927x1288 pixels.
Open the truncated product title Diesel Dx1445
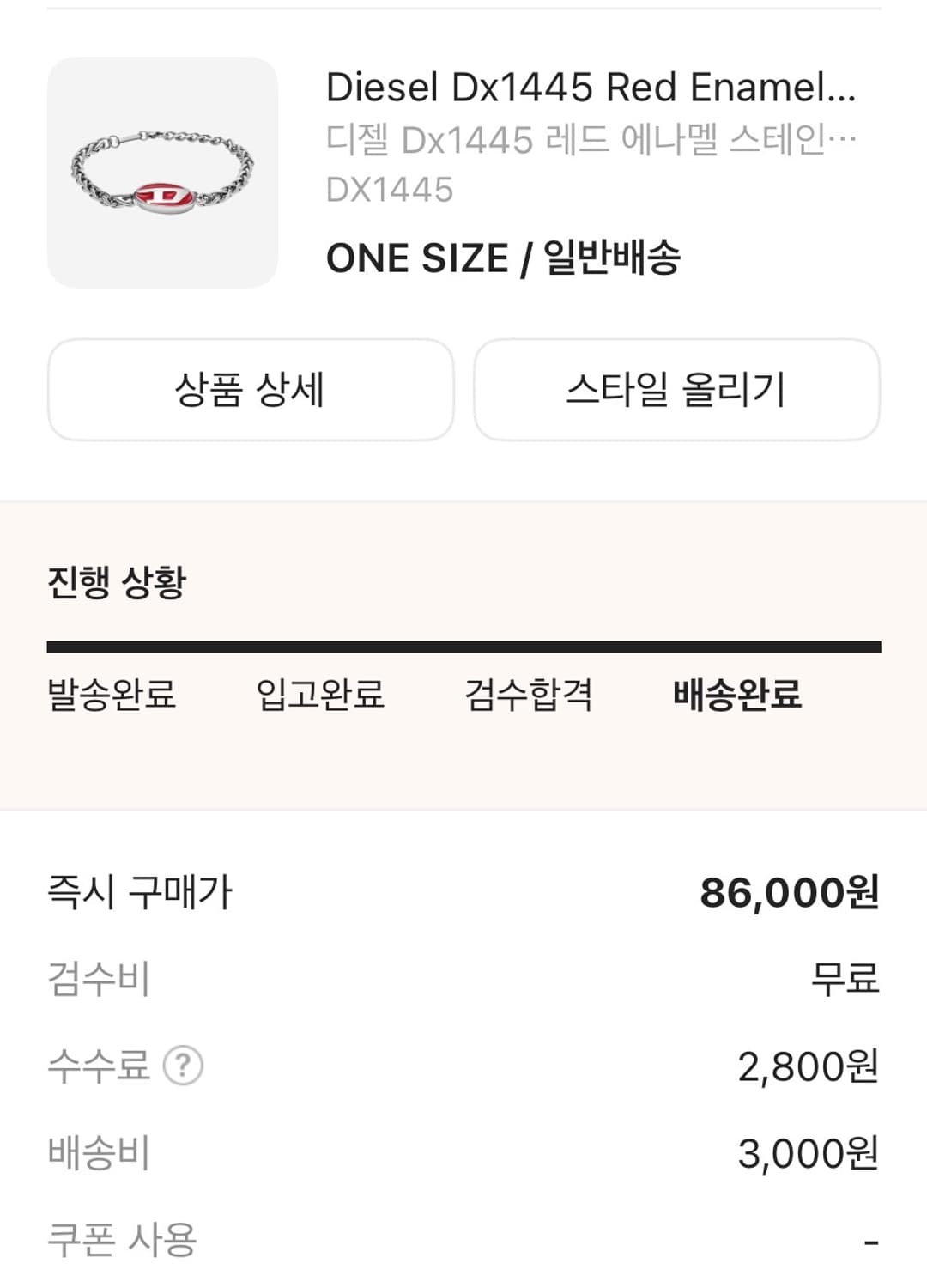(590, 86)
